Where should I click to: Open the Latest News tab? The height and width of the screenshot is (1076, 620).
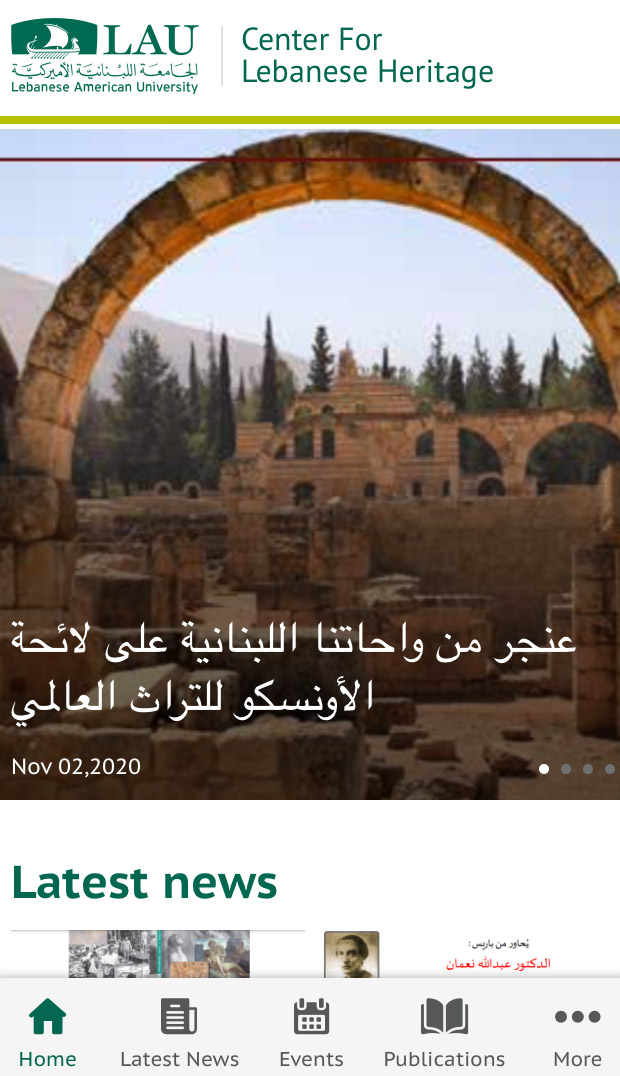[179, 1030]
